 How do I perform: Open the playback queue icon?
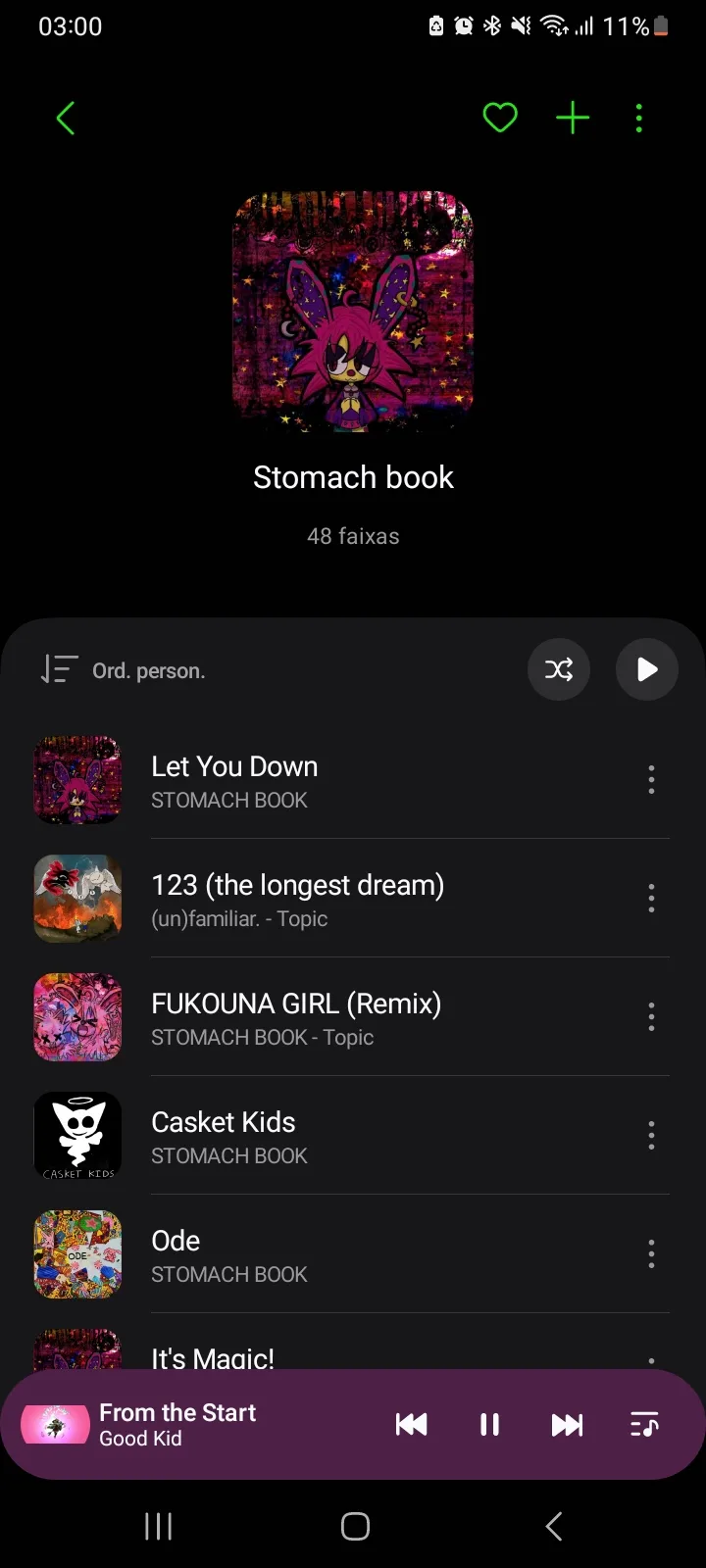644,1425
